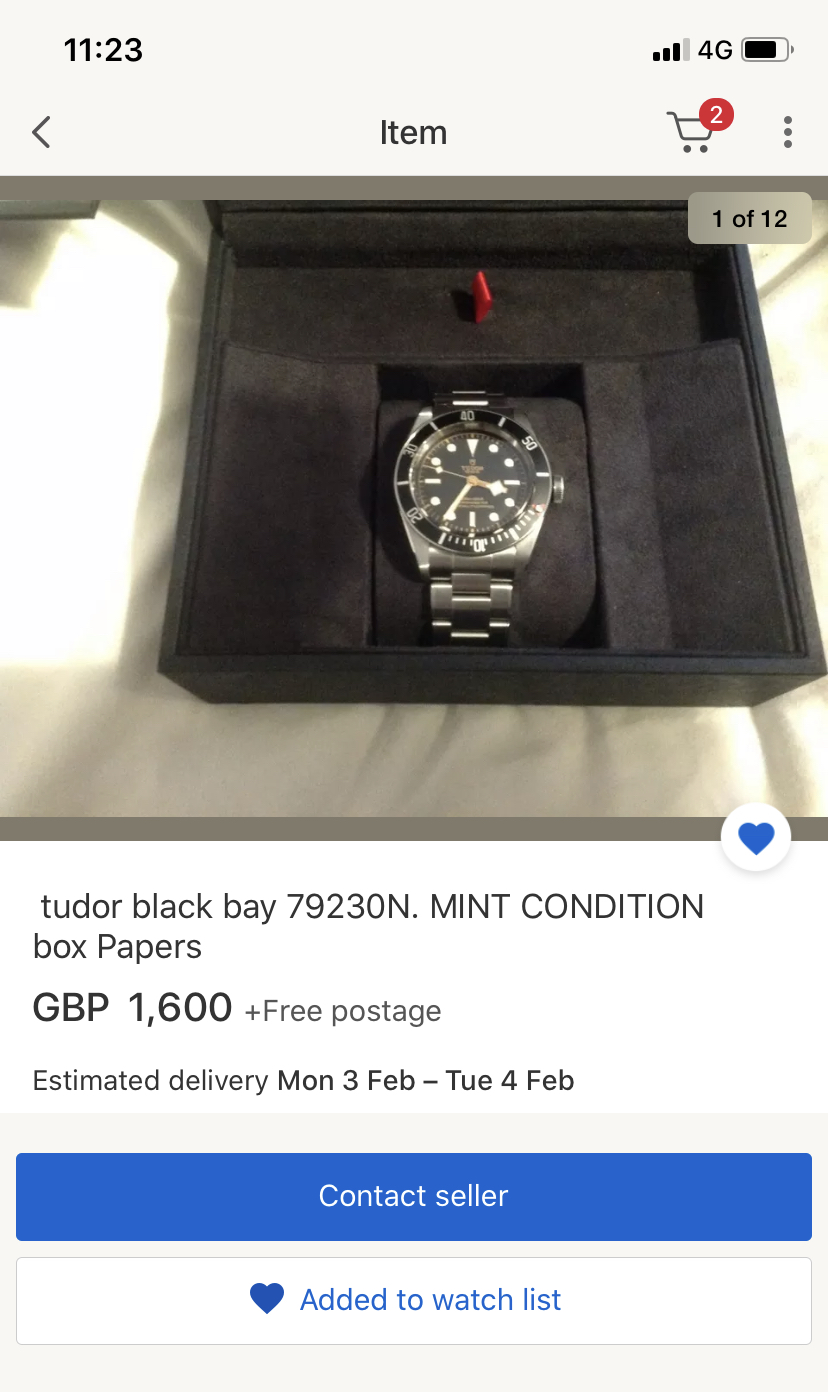Open the three-dot overflow menu
828x1392 pixels.
[788, 132]
